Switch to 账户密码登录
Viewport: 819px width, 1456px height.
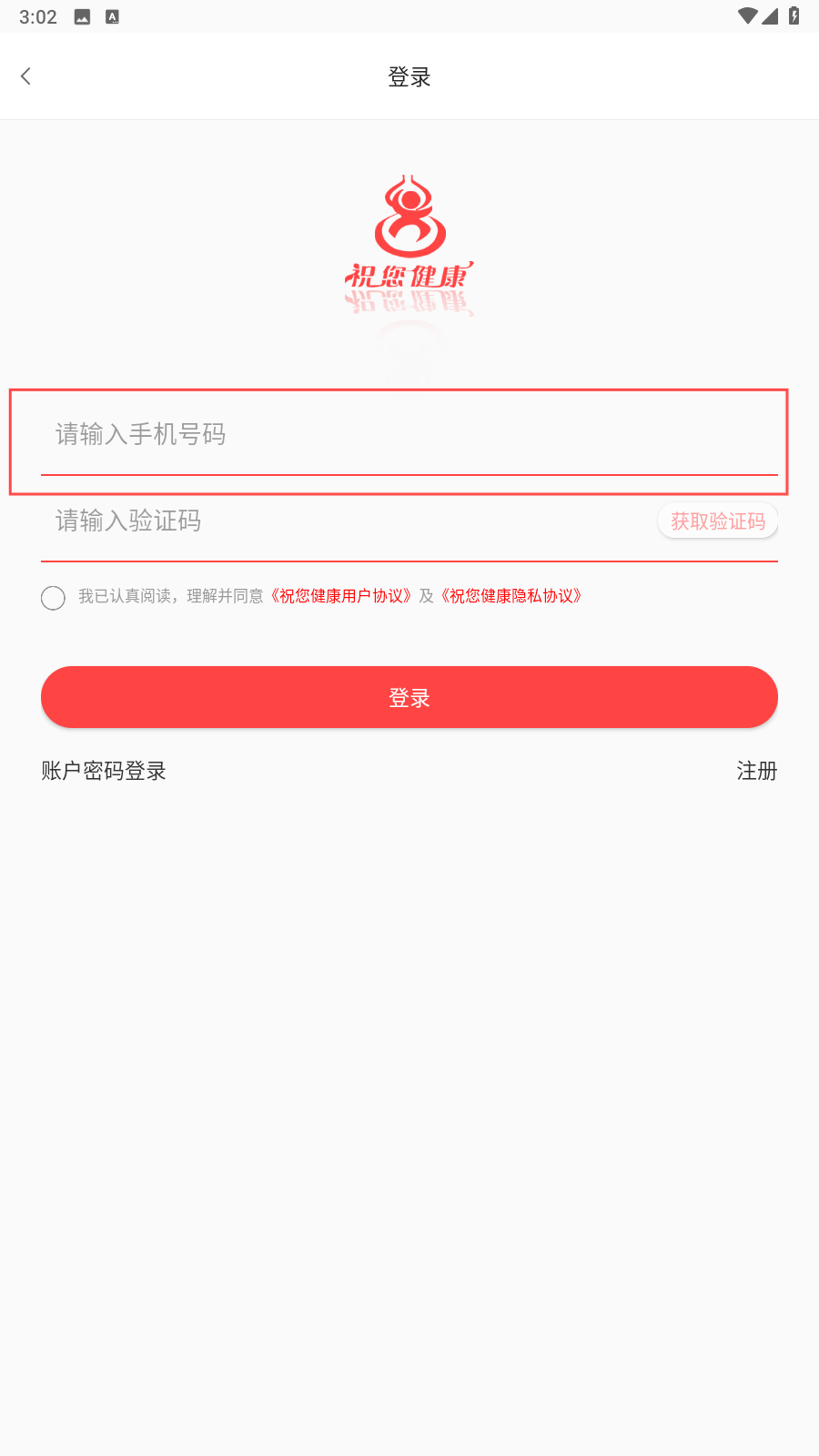click(x=104, y=771)
